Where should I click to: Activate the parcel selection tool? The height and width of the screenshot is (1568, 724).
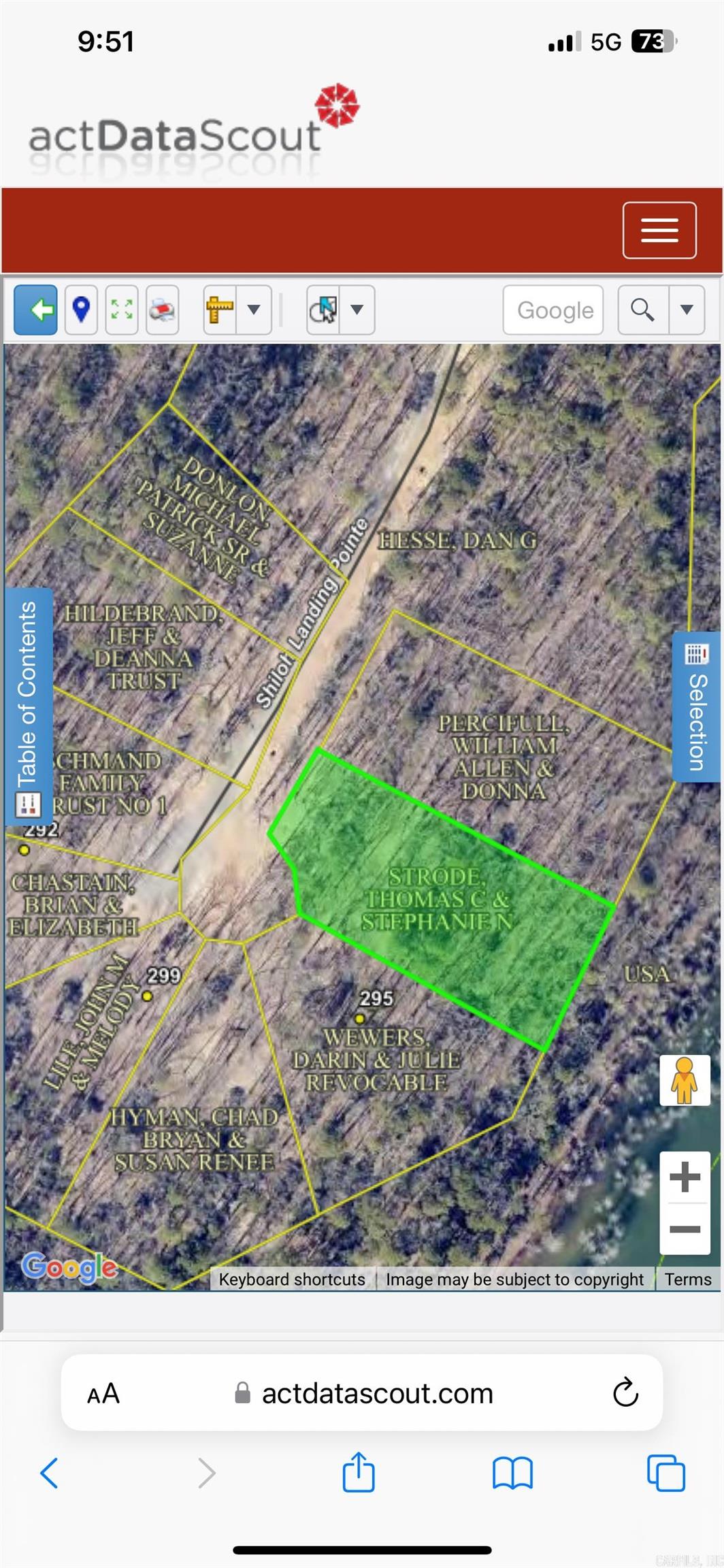click(x=323, y=310)
